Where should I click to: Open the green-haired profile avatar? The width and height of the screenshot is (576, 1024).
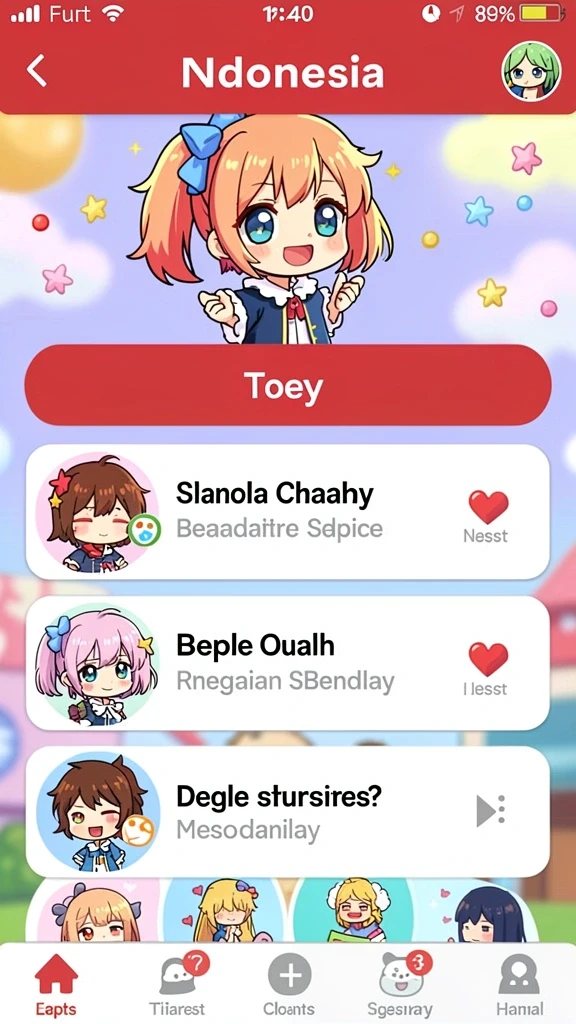point(531,71)
